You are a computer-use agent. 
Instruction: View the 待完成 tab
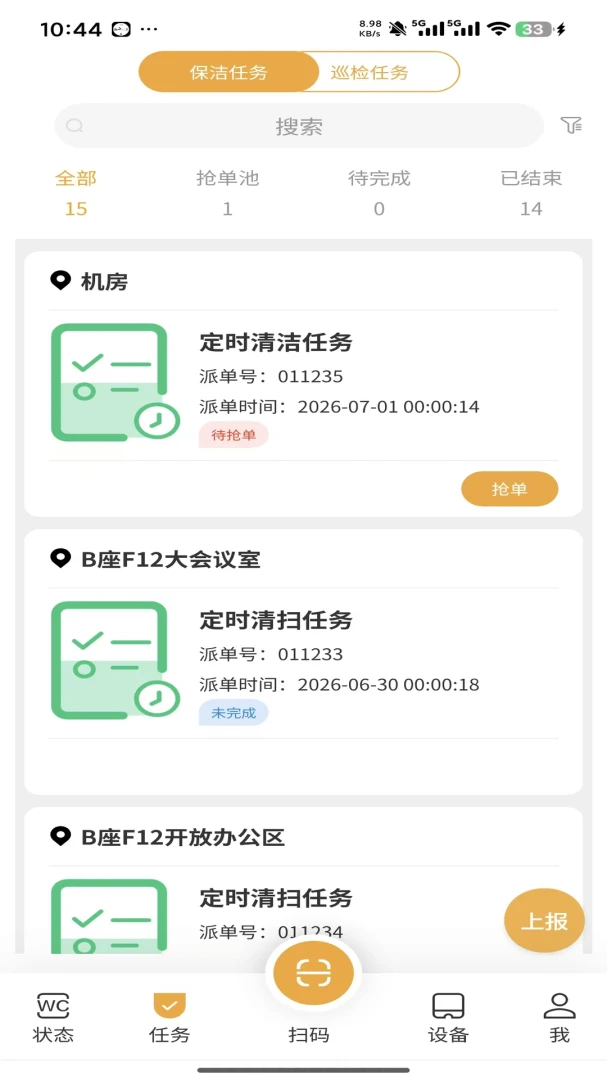click(379, 192)
